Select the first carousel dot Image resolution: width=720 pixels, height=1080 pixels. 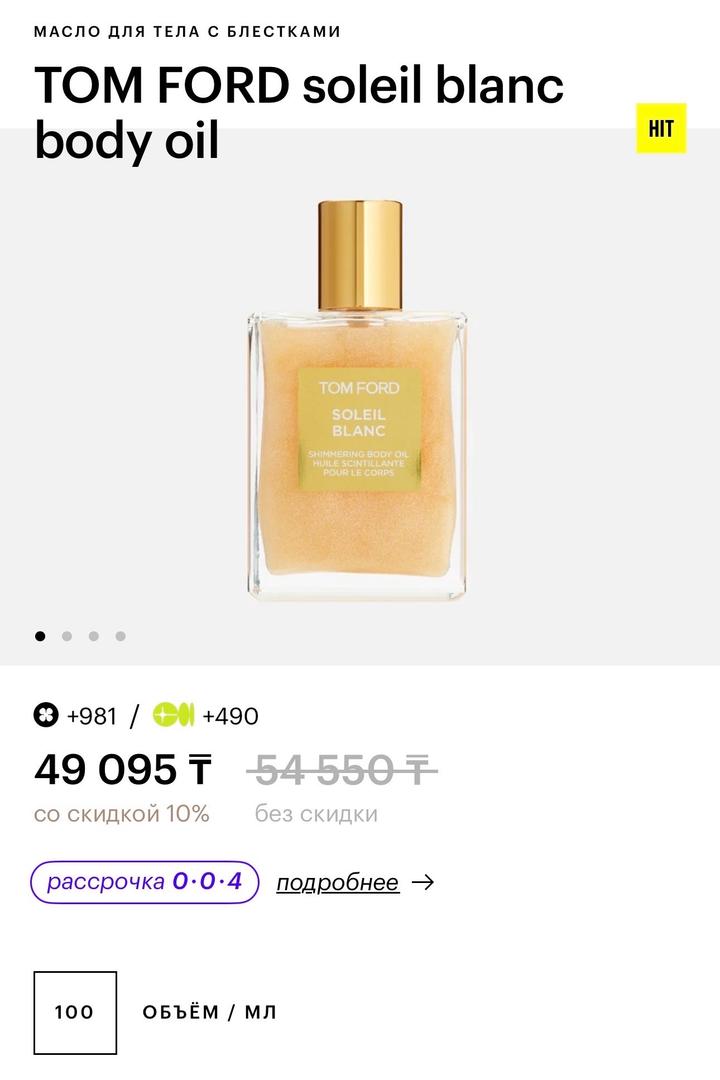coord(40,634)
